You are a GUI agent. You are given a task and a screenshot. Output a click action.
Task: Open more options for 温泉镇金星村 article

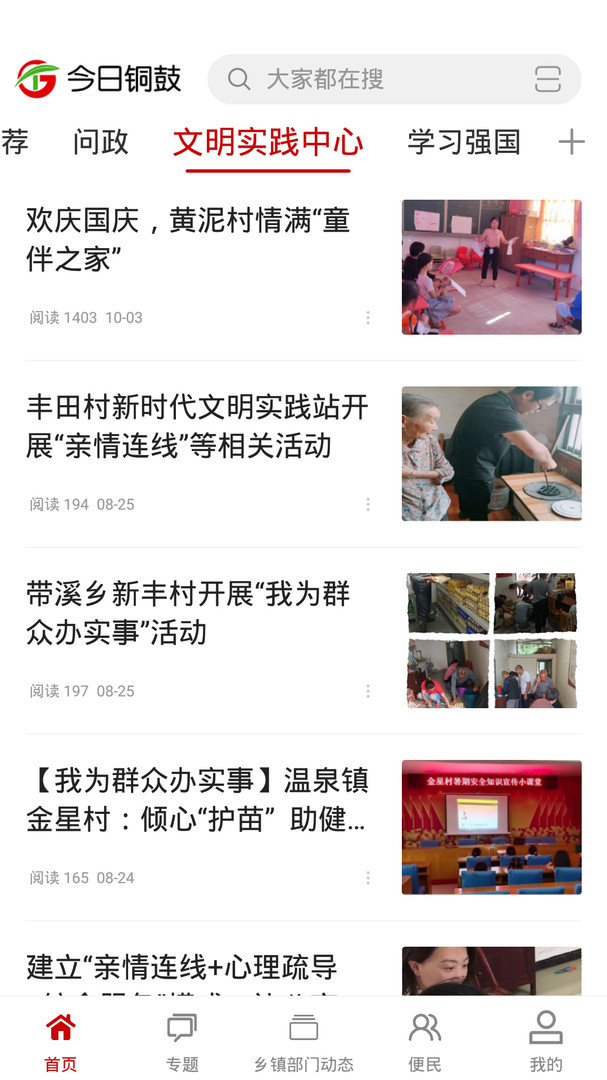coord(368,878)
